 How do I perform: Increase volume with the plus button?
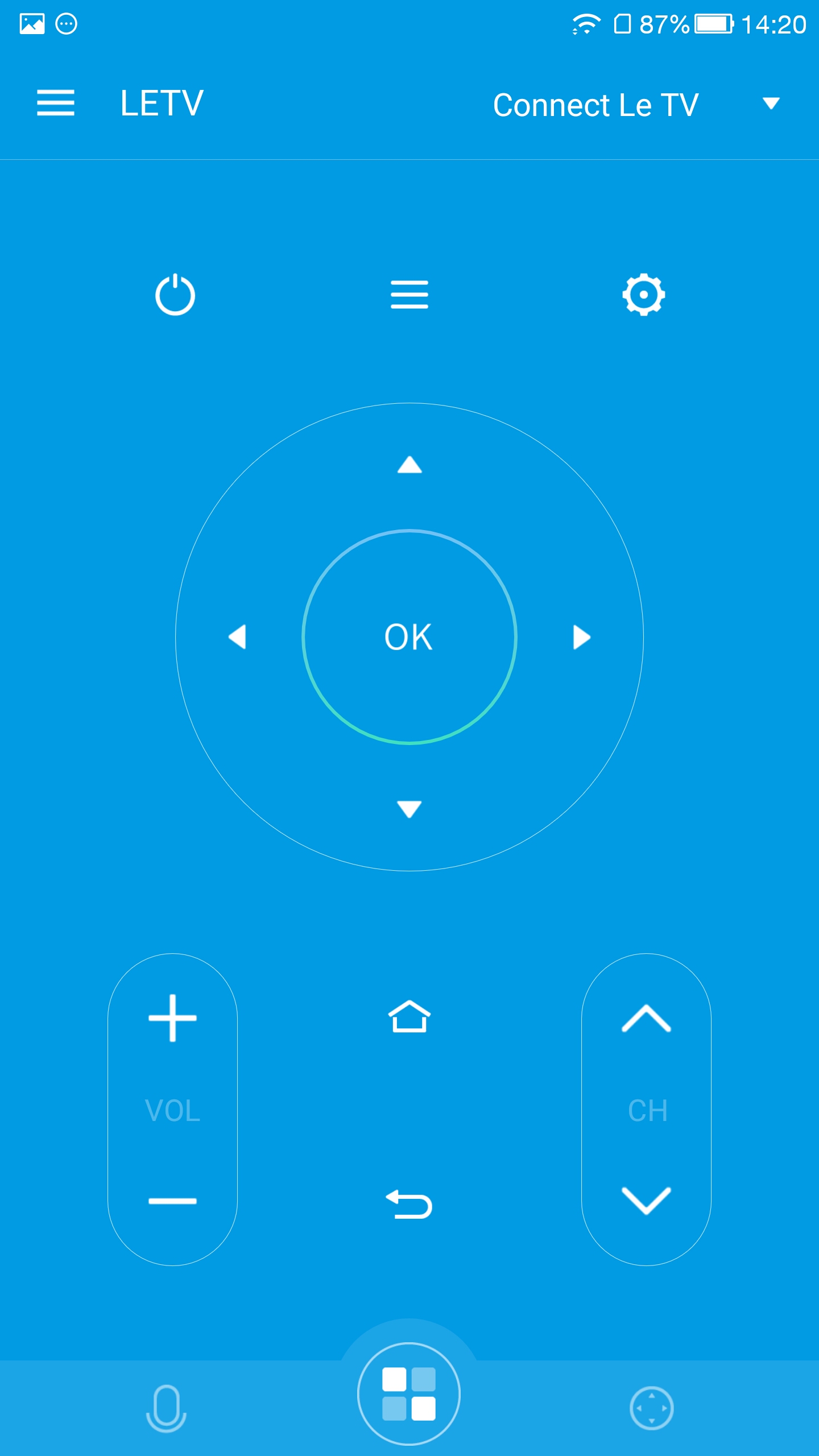point(172,1018)
